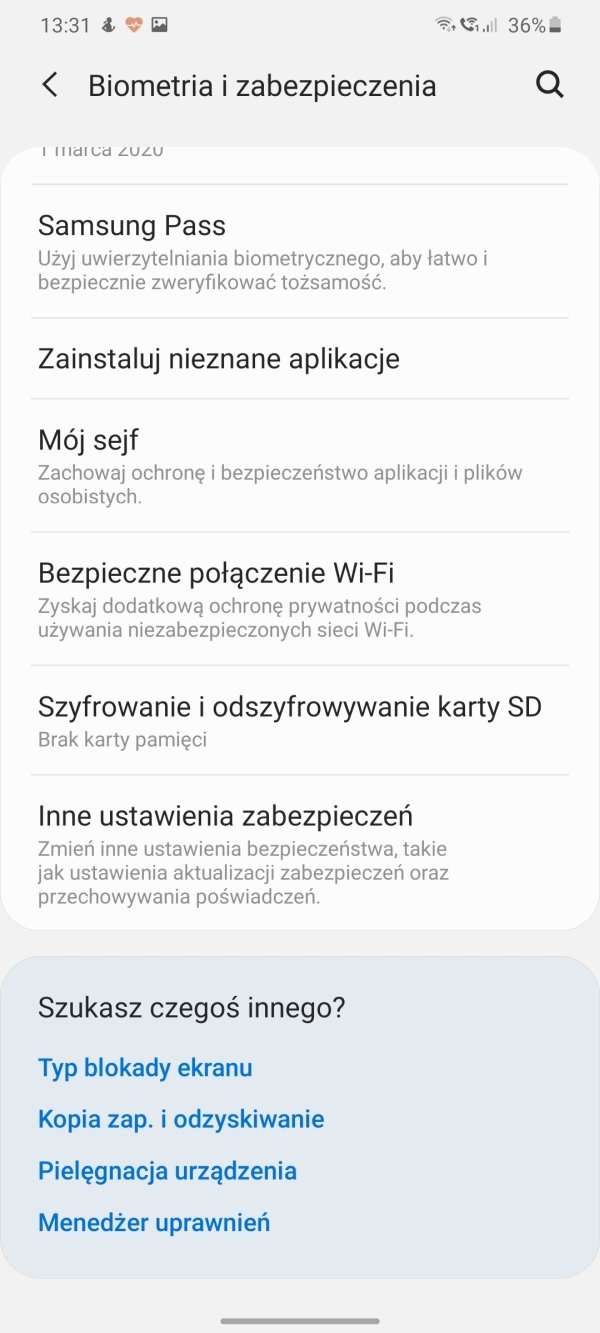Open the search magnifier icon

coord(550,85)
